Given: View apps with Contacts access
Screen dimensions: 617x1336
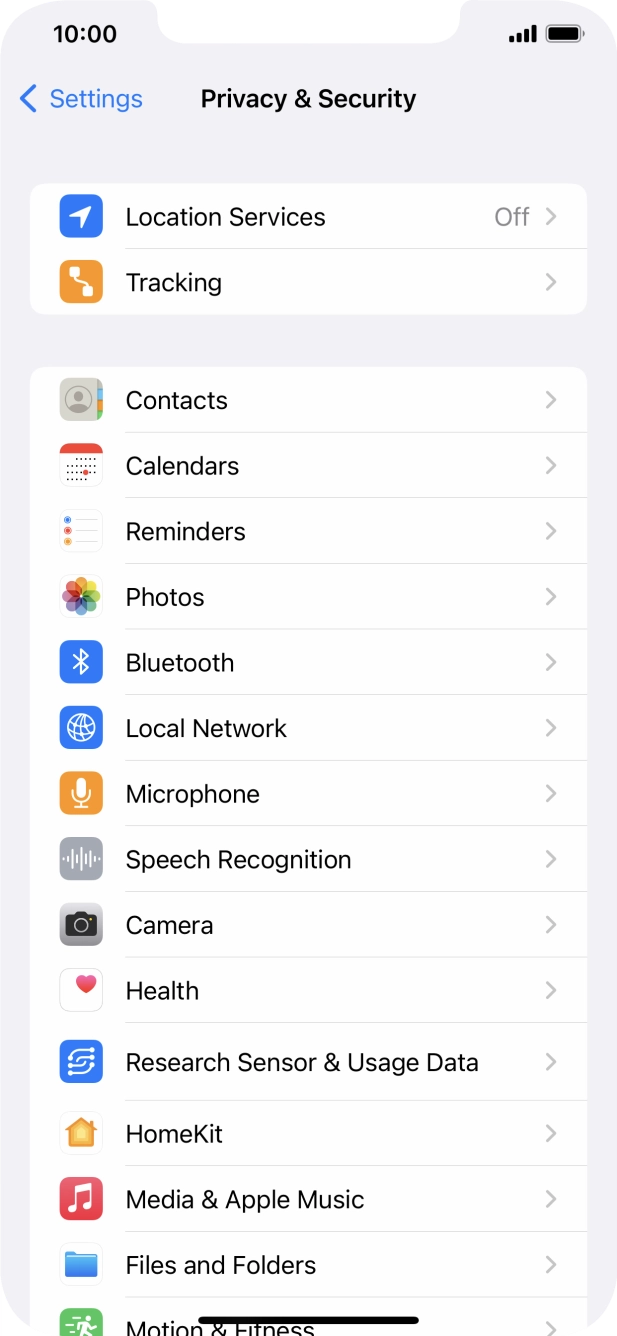Looking at the screenshot, I should (x=308, y=400).
